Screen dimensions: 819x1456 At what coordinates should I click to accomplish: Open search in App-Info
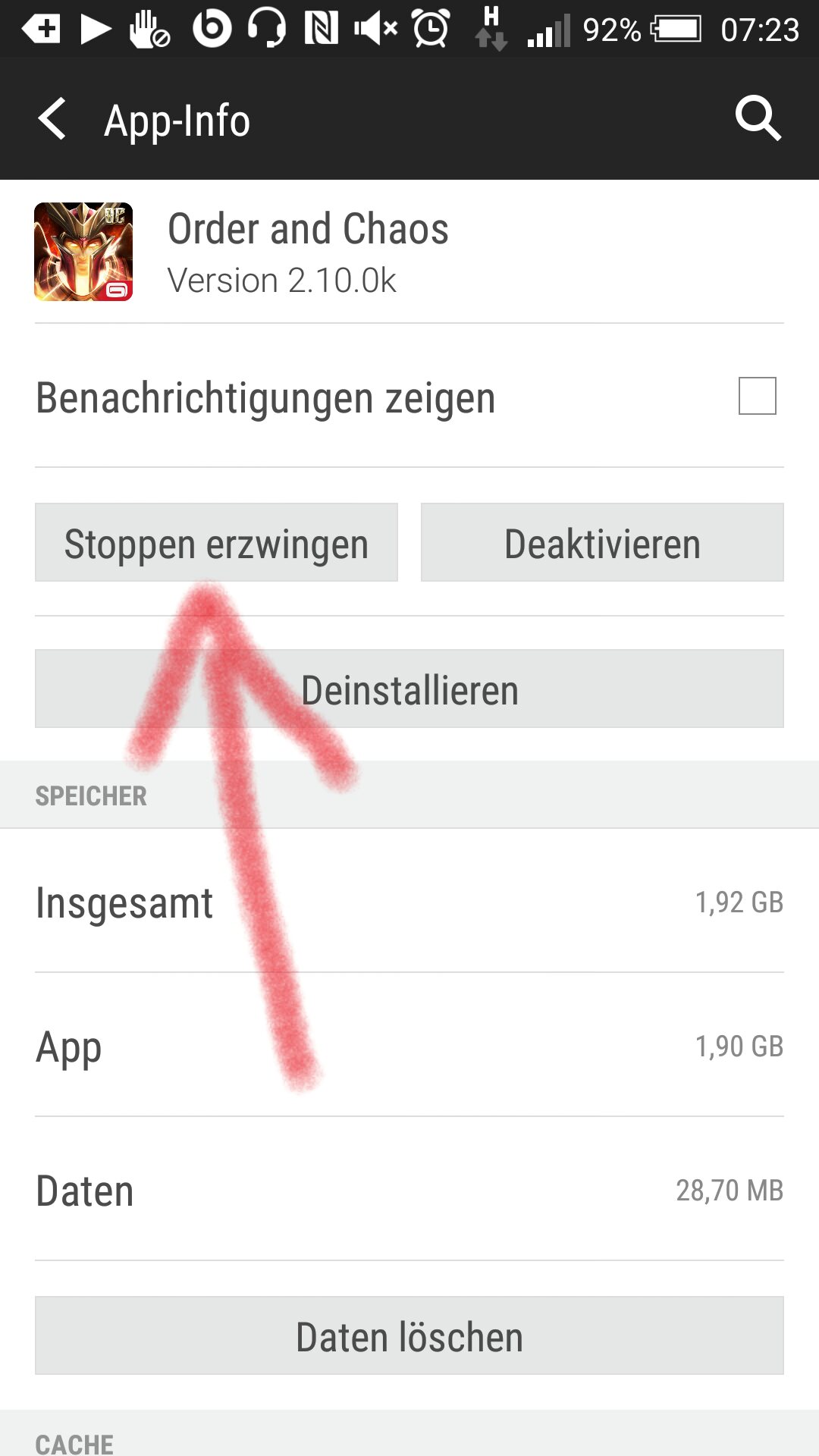tap(758, 119)
